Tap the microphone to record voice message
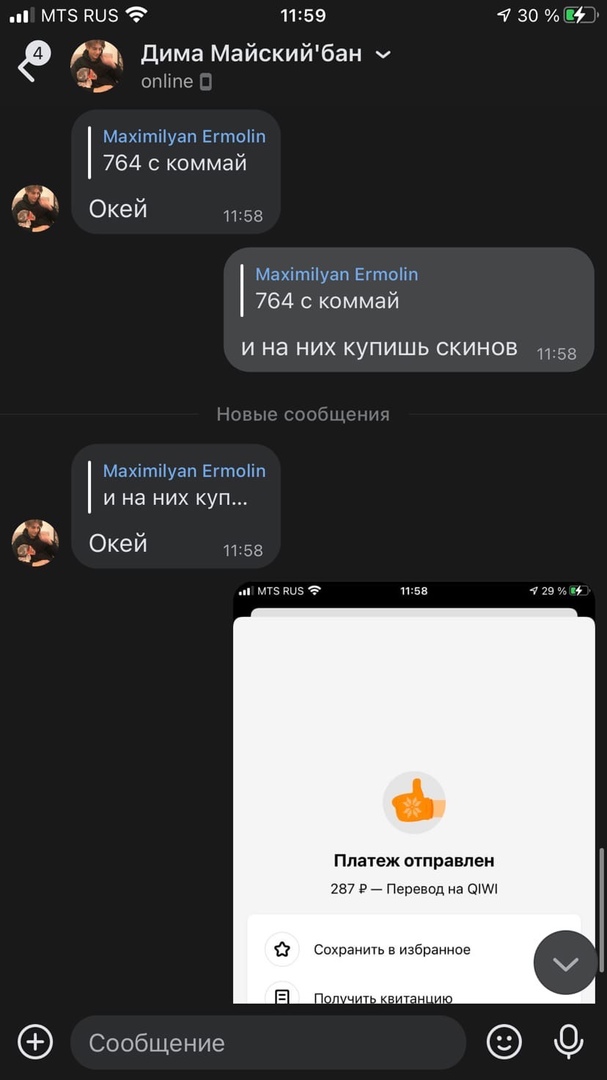Viewport: 607px width, 1080px height. click(568, 1042)
